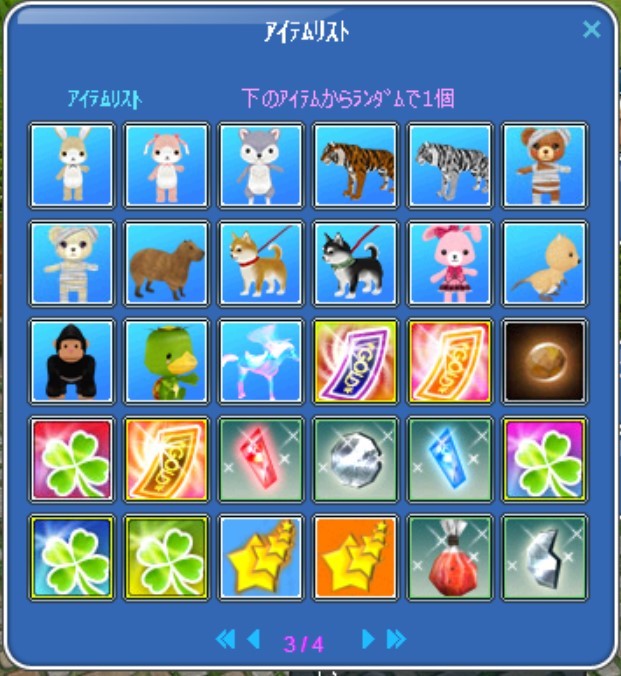Select the yellow chick item
The height and width of the screenshot is (676, 621).
point(545,263)
